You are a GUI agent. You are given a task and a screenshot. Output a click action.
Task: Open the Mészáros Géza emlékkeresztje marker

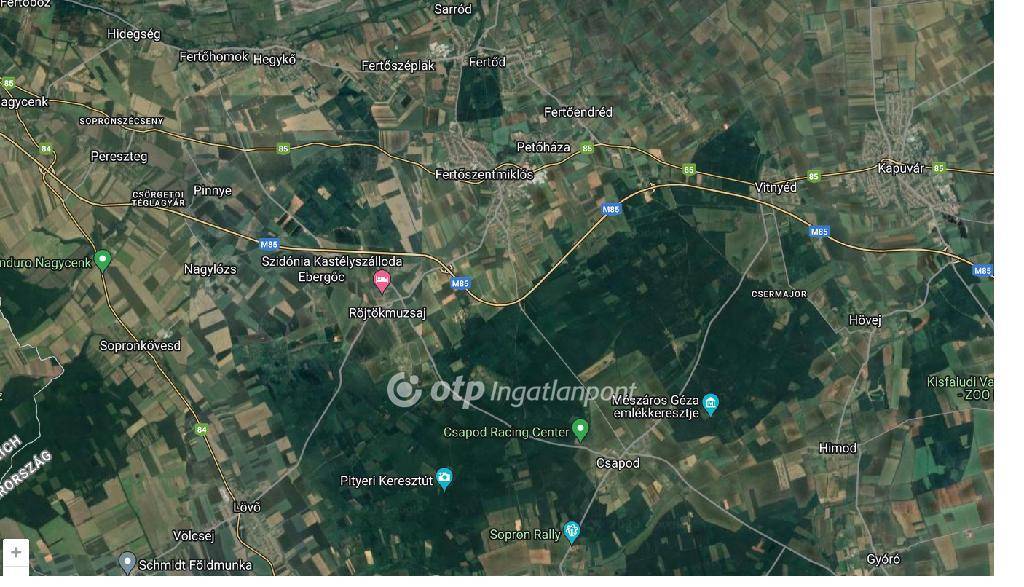point(711,404)
